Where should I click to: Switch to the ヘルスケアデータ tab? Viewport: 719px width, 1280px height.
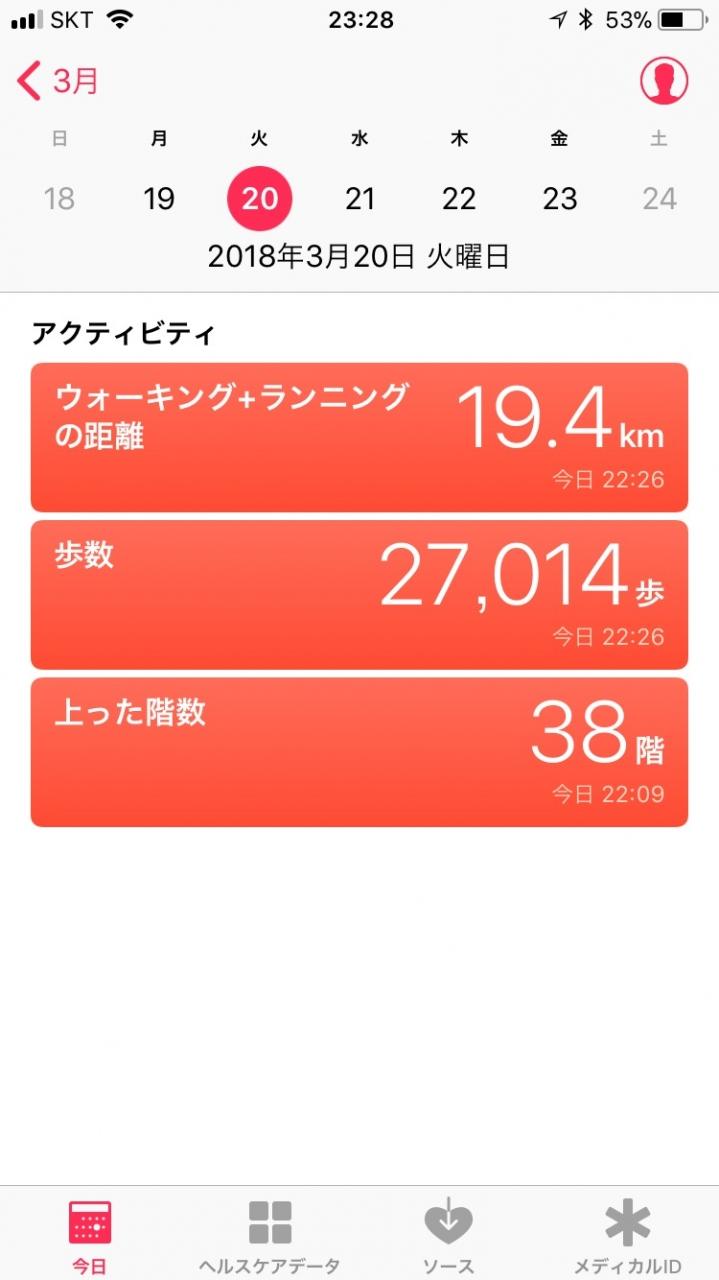tap(270, 1236)
